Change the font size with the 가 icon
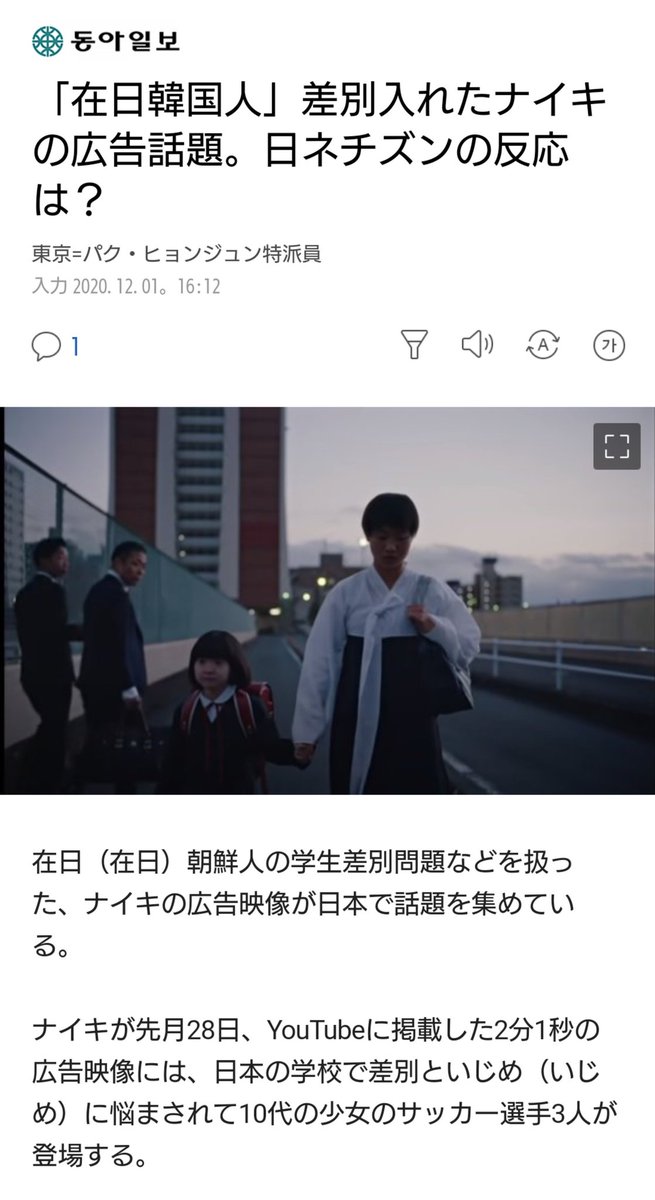Screen dimensions: 655x1200 click(x=608, y=345)
